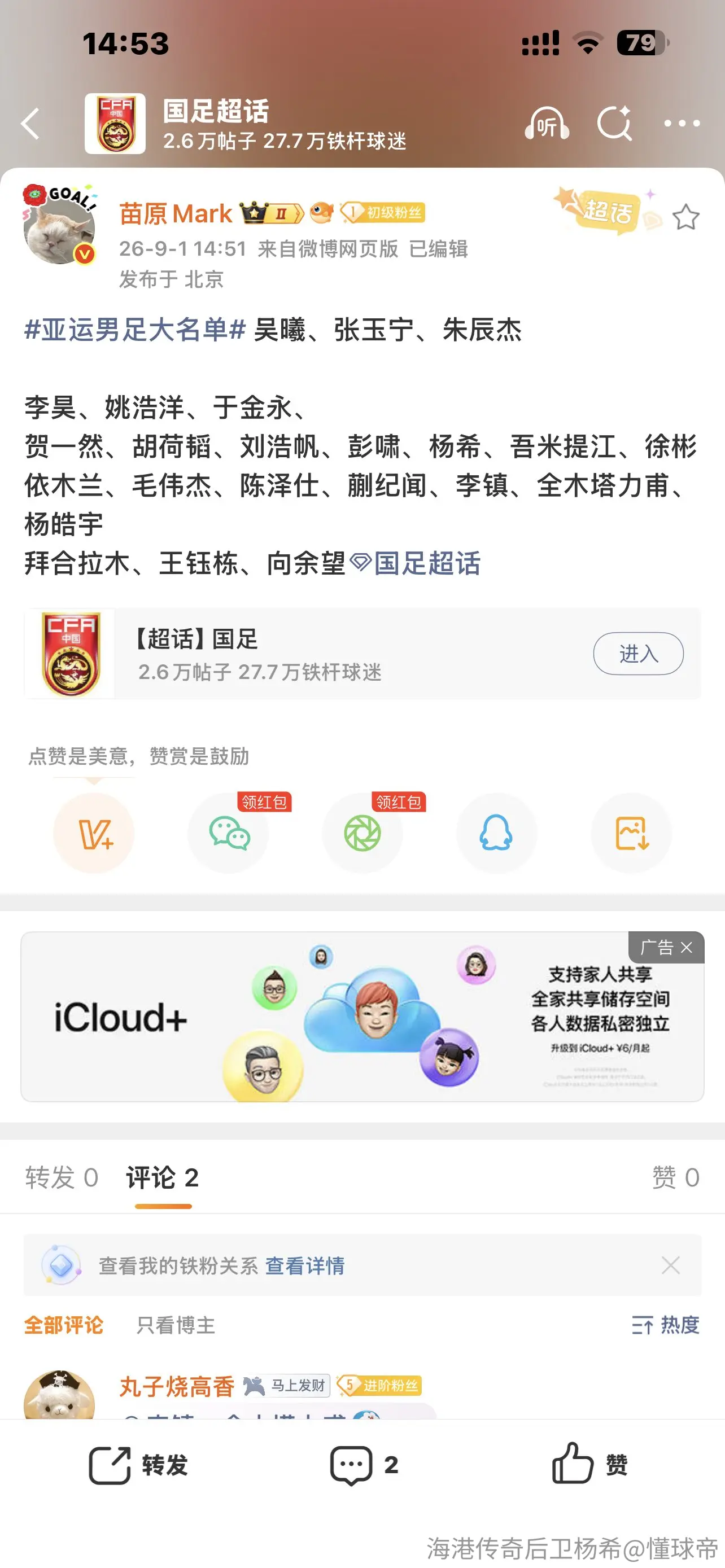This screenshot has width=725, height=1568.
Task: Go back using the top-left arrow
Action: (30, 124)
